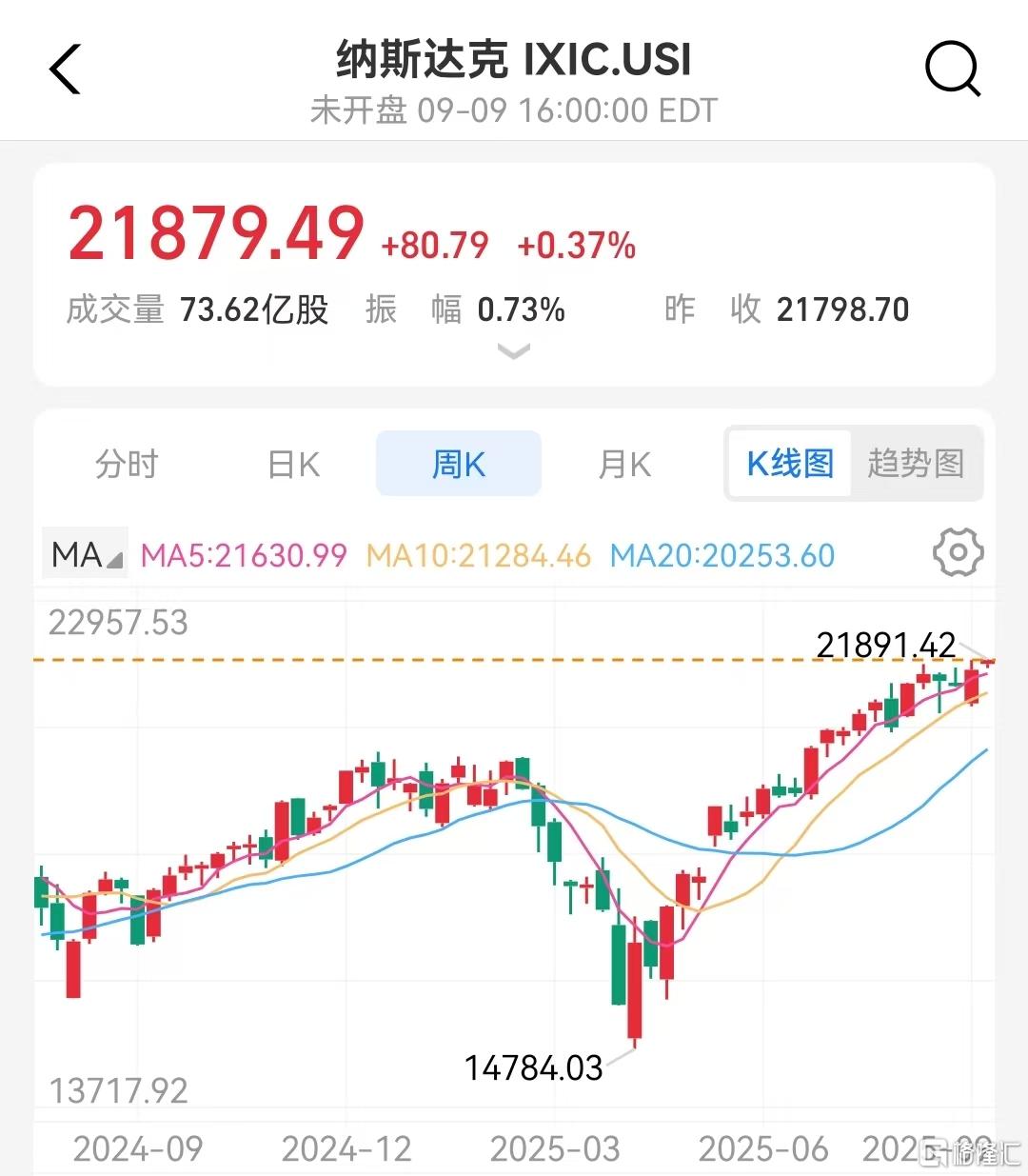Screen dimensions: 1028x1176
Task: Open the chart settings gear
Action: tap(958, 552)
